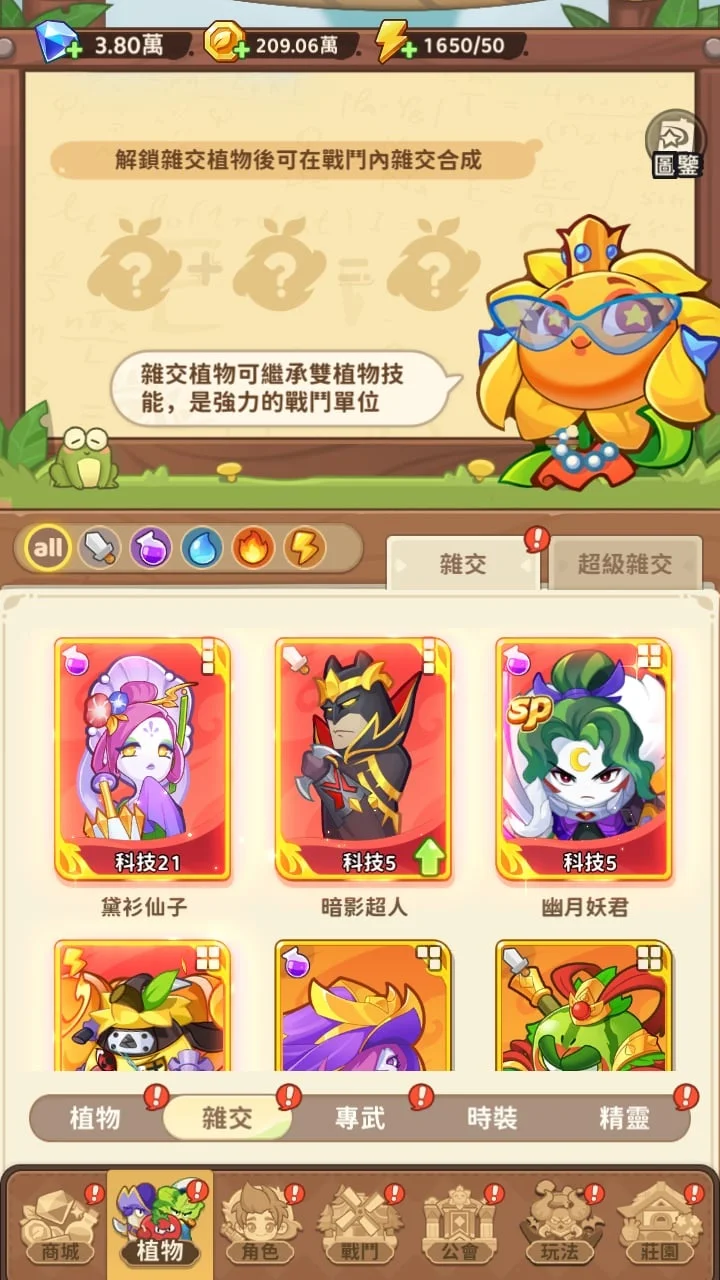Filter by the purple potion type
Screen dimensions: 720x1280
151,548
